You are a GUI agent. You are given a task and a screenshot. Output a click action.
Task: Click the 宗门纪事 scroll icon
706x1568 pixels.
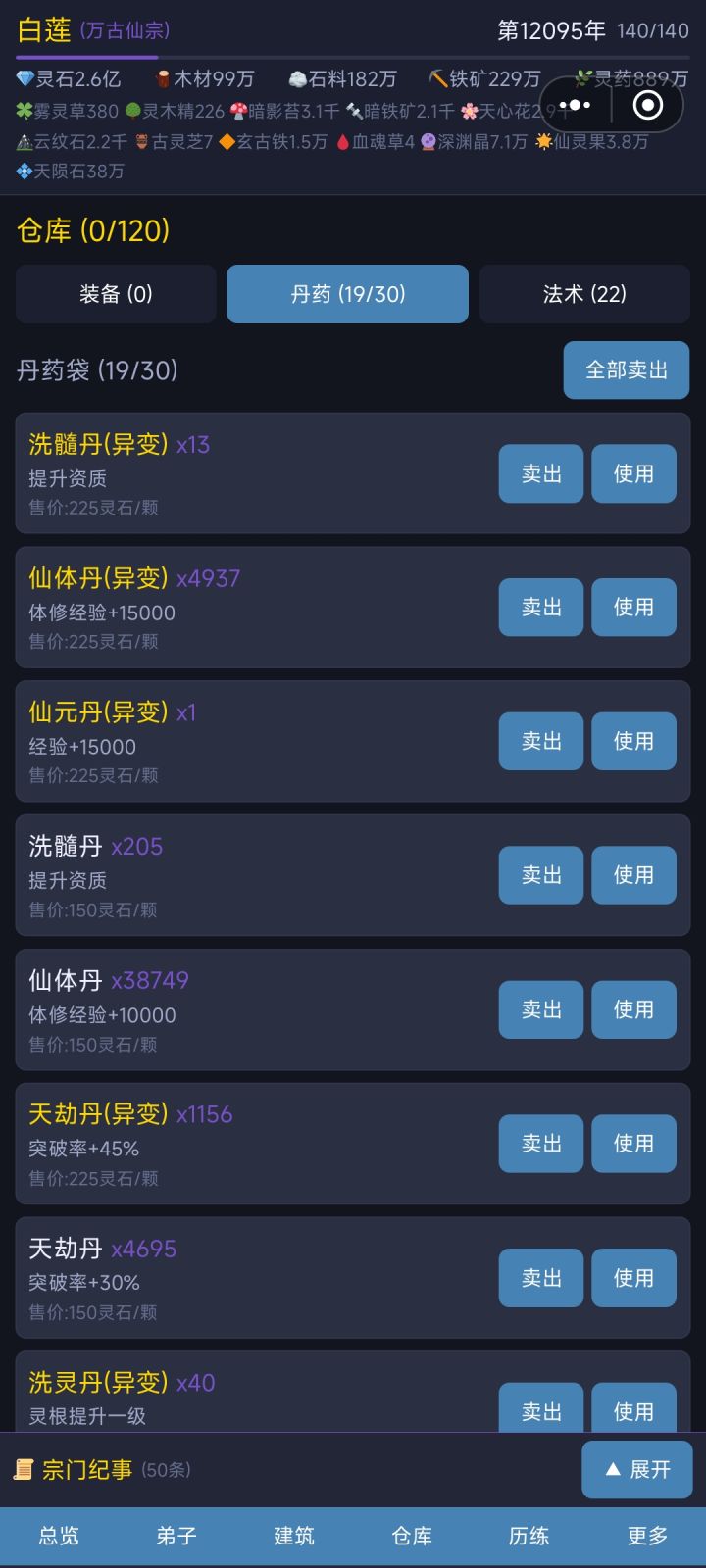pos(24,1470)
